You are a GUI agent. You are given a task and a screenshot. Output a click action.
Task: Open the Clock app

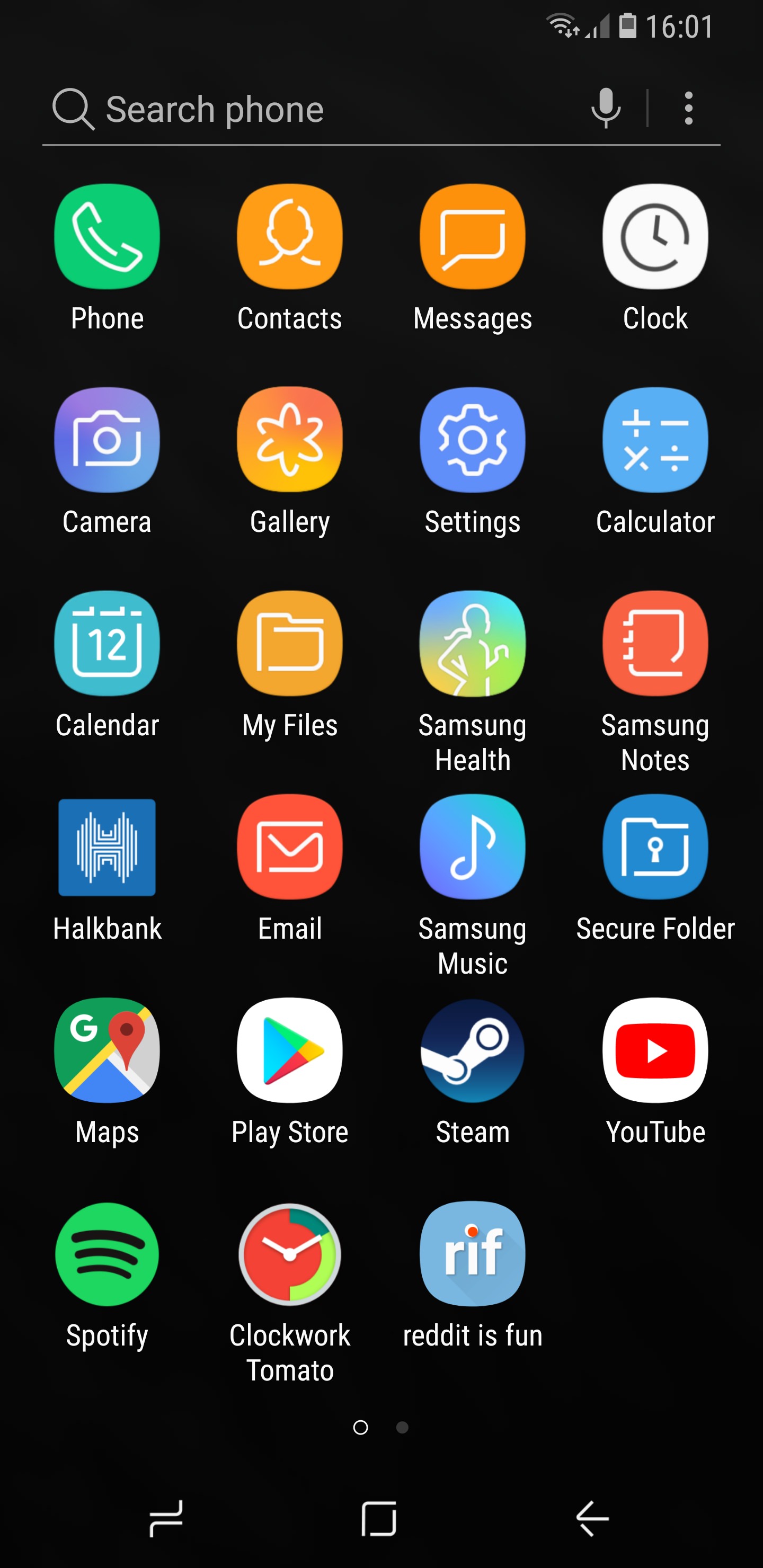click(x=655, y=237)
